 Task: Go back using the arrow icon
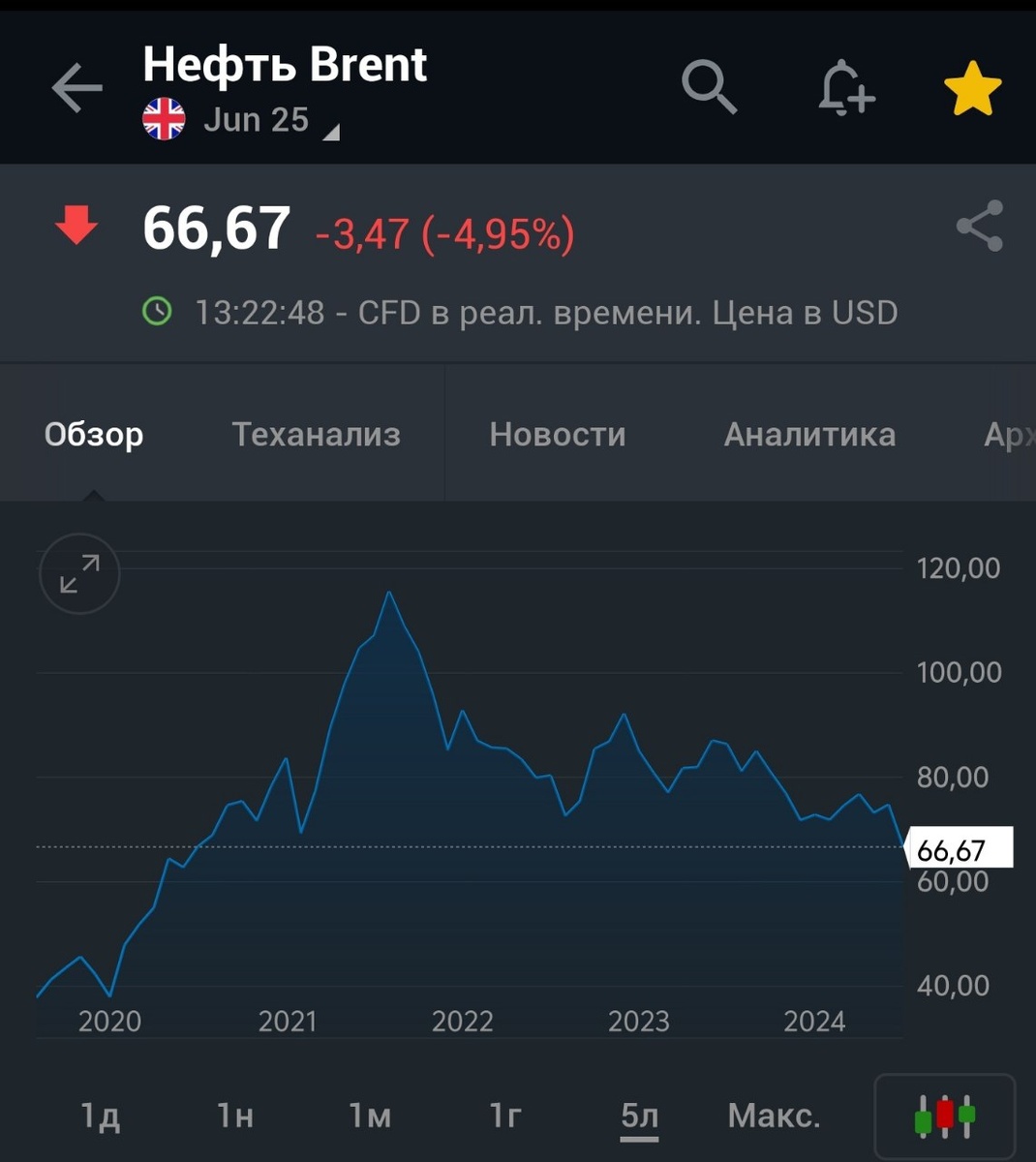[76, 89]
